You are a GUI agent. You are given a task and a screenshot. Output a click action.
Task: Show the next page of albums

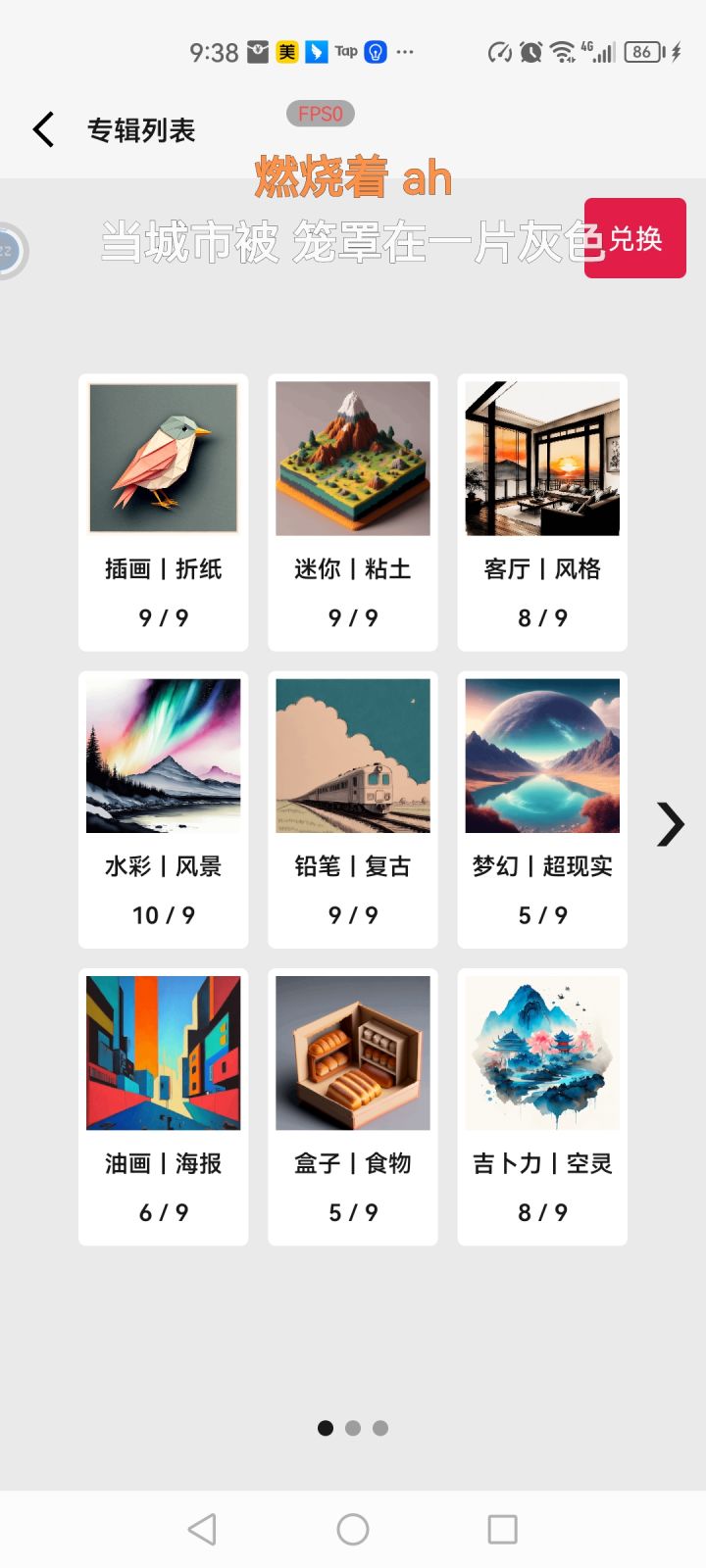click(x=670, y=823)
